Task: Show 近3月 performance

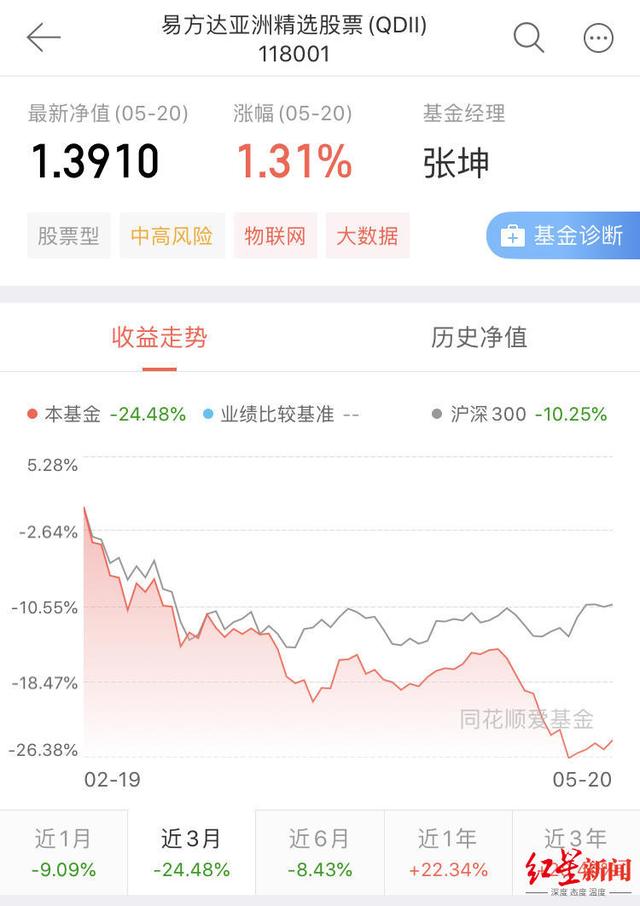Action: (x=191, y=852)
